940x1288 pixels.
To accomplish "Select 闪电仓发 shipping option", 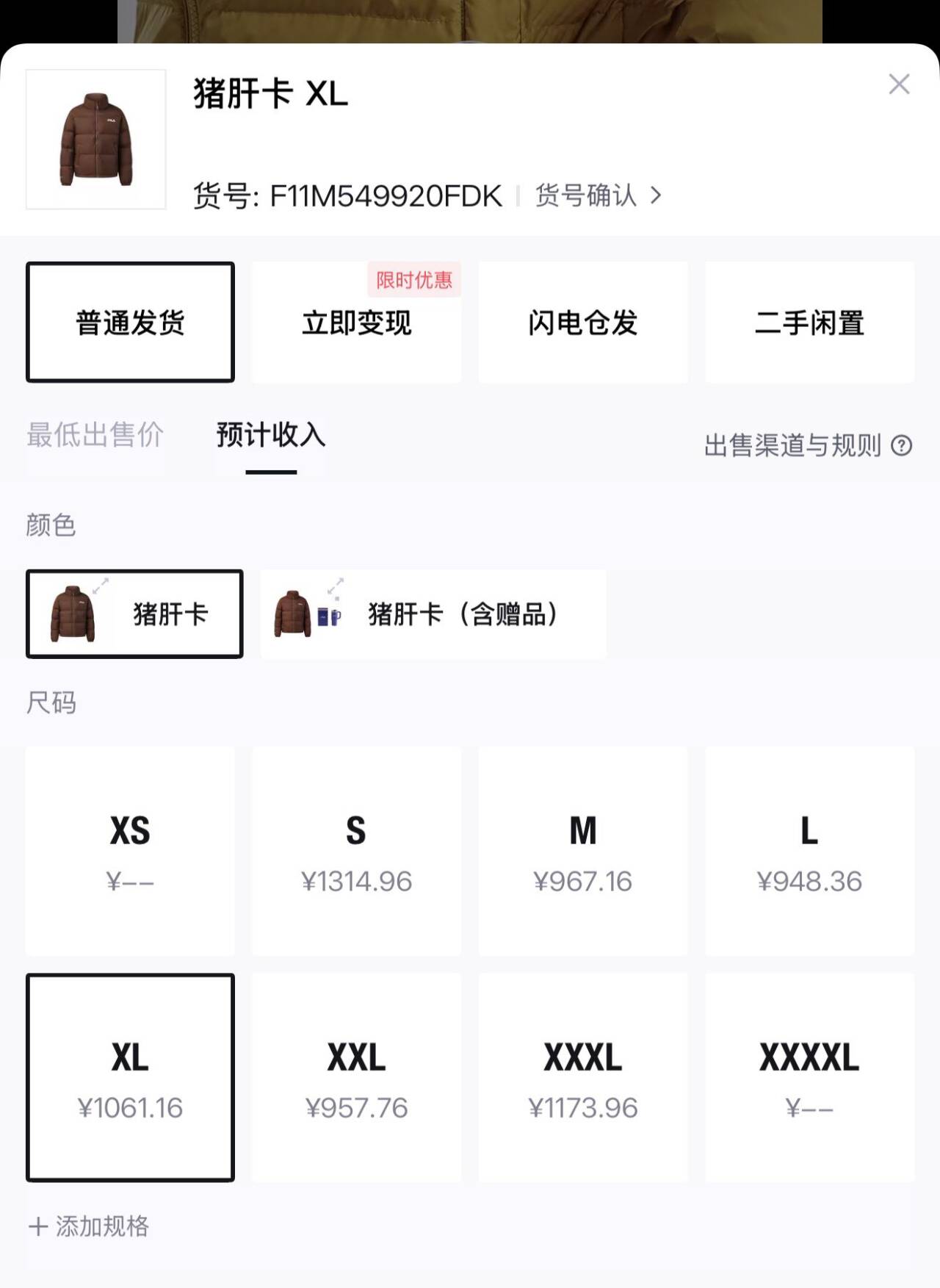I will tap(582, 323).
